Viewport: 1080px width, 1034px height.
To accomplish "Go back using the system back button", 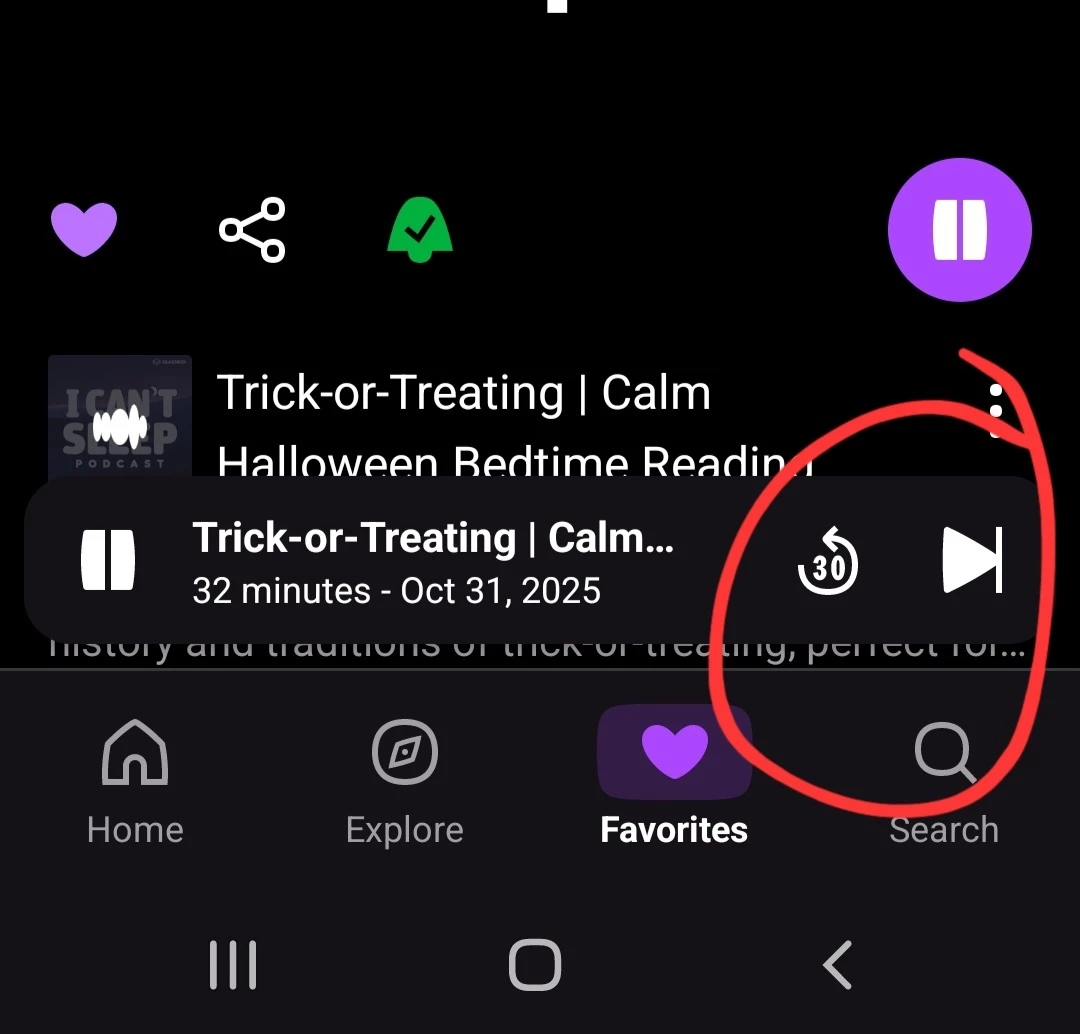I will [x=838, y=966].
